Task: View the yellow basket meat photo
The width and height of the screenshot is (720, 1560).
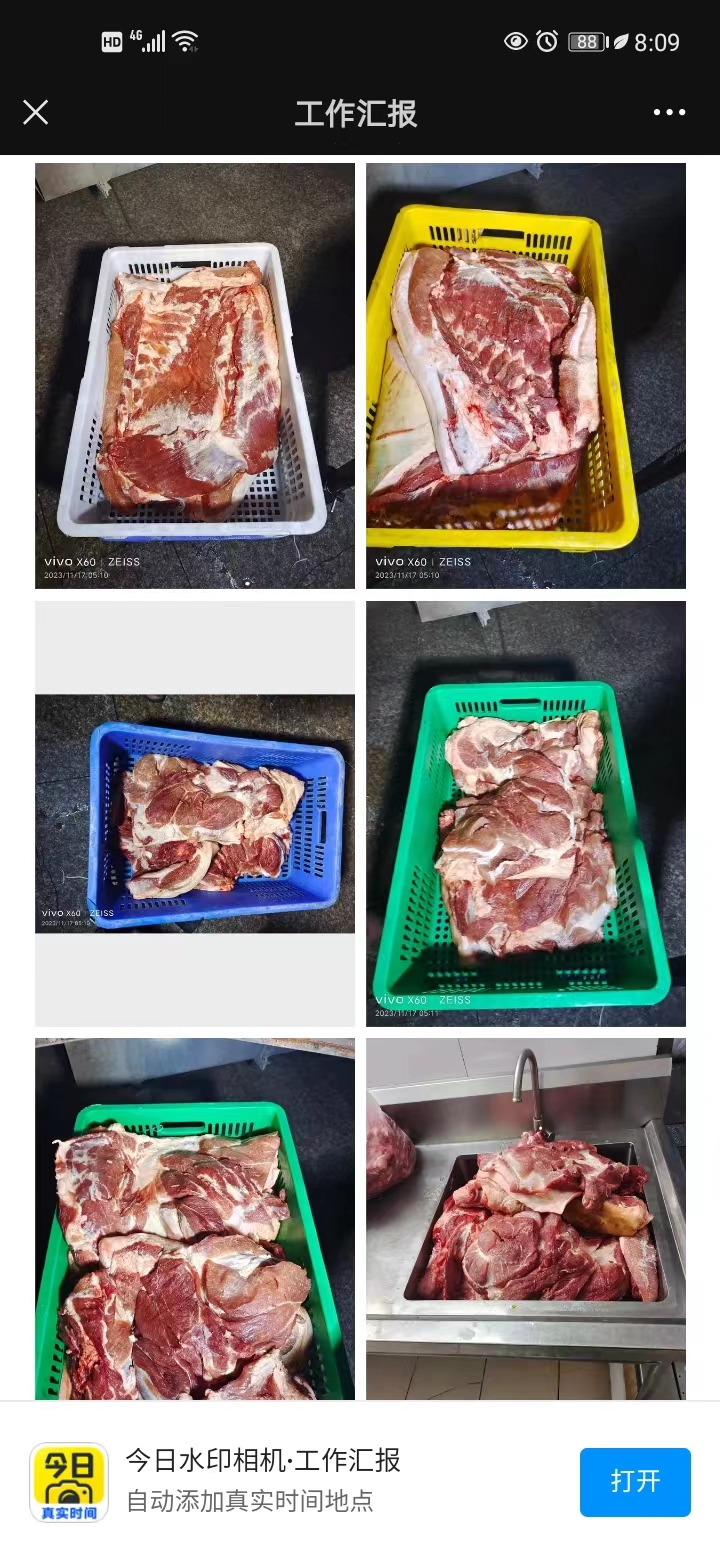Action: point(526,376)
